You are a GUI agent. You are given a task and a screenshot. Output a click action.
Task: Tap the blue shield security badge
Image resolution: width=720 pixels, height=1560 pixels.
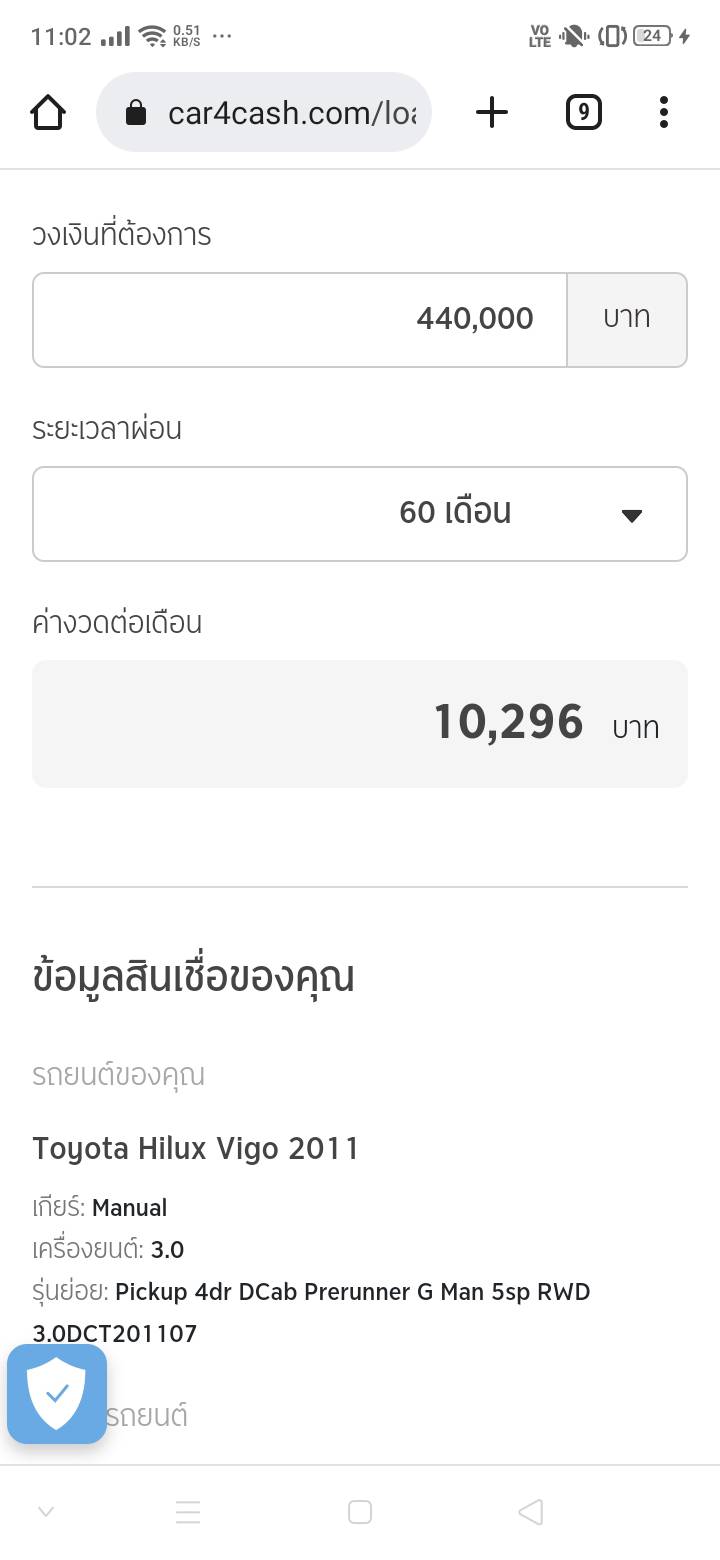pos(57,1393)
